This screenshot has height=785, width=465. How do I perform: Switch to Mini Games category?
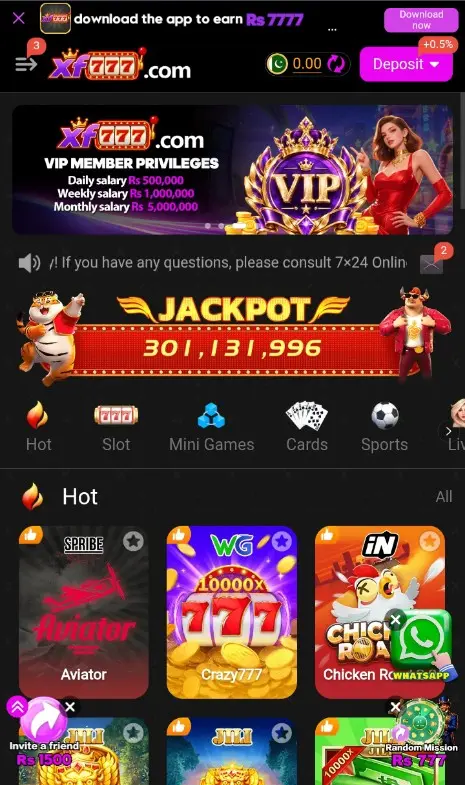(211, 428)
